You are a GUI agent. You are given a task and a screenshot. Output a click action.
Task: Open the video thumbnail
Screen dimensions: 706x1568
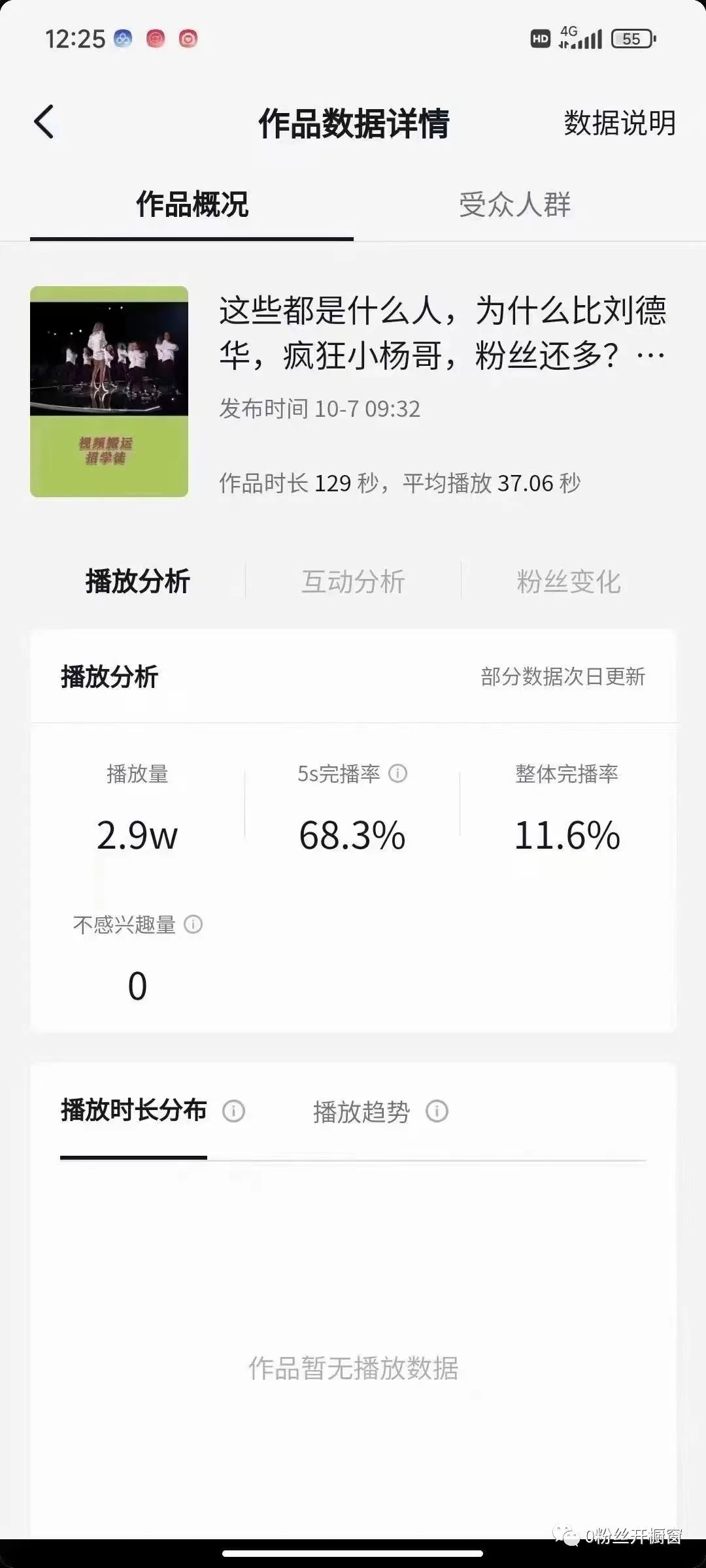point(109,391)
